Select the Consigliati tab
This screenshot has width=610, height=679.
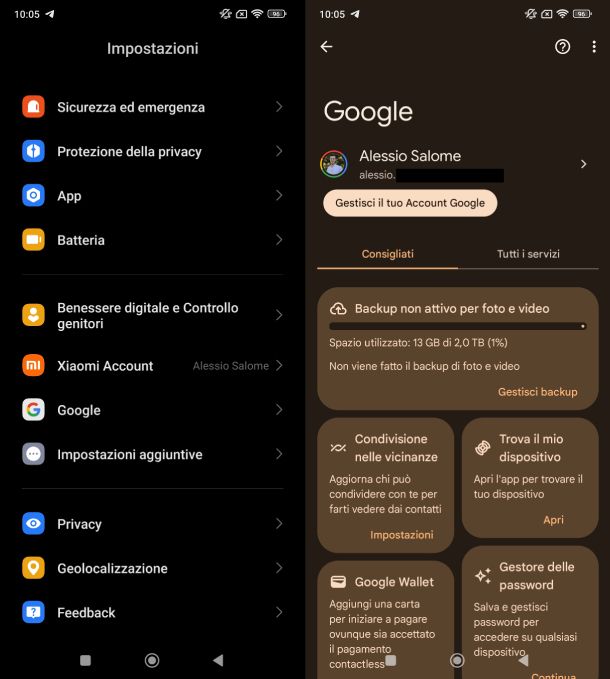(387, 254)
